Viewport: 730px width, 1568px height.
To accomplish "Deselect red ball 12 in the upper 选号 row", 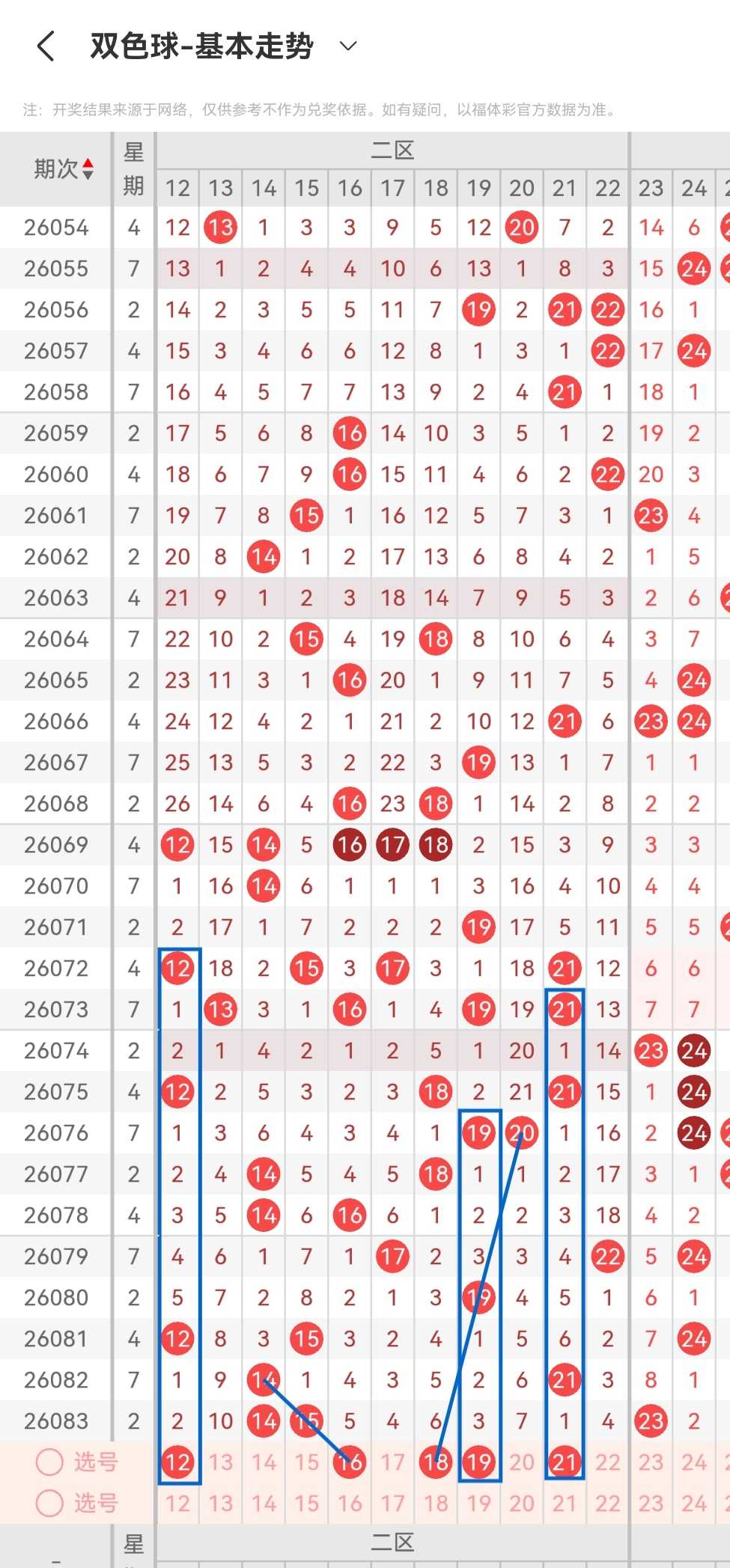I will click(177, 1462).
